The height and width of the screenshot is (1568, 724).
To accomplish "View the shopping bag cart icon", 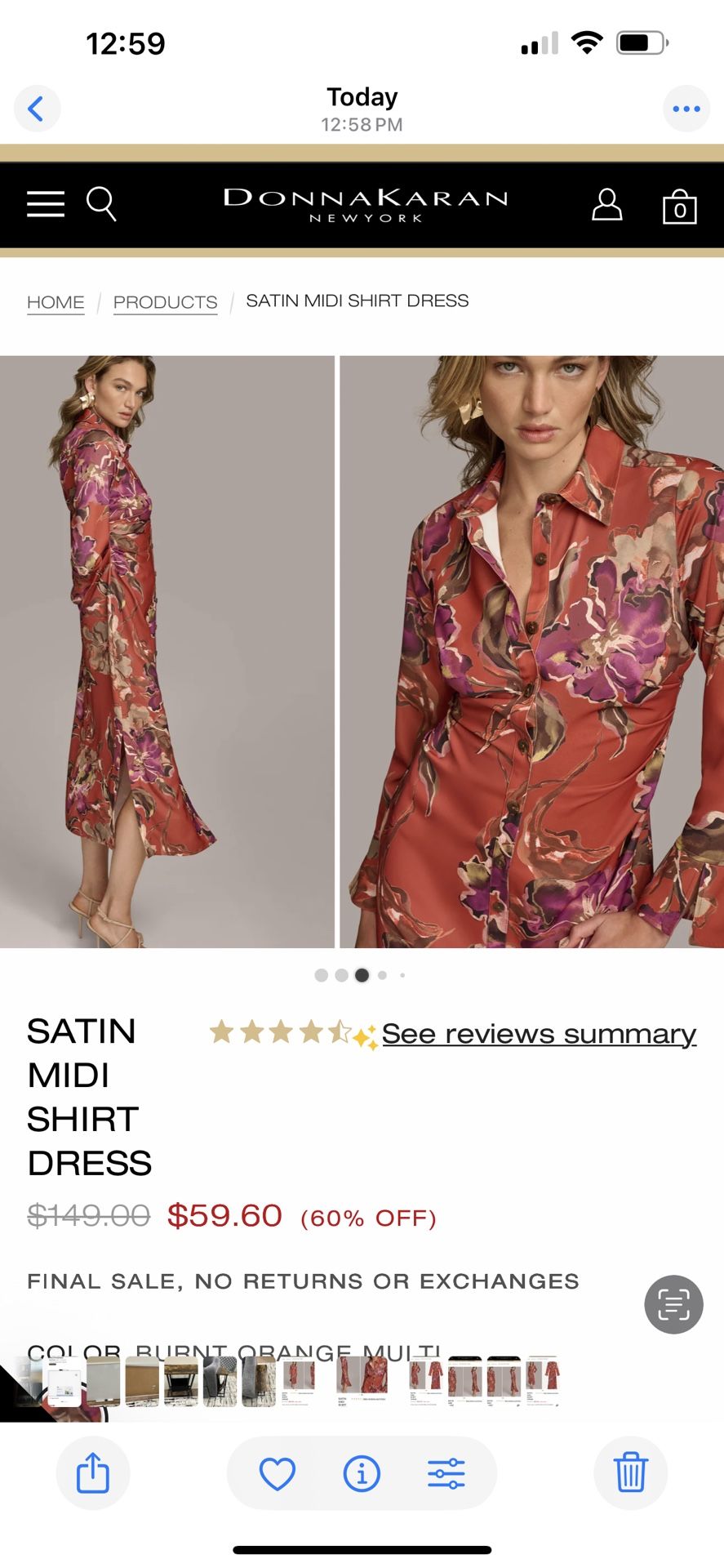I will [680, 207].
